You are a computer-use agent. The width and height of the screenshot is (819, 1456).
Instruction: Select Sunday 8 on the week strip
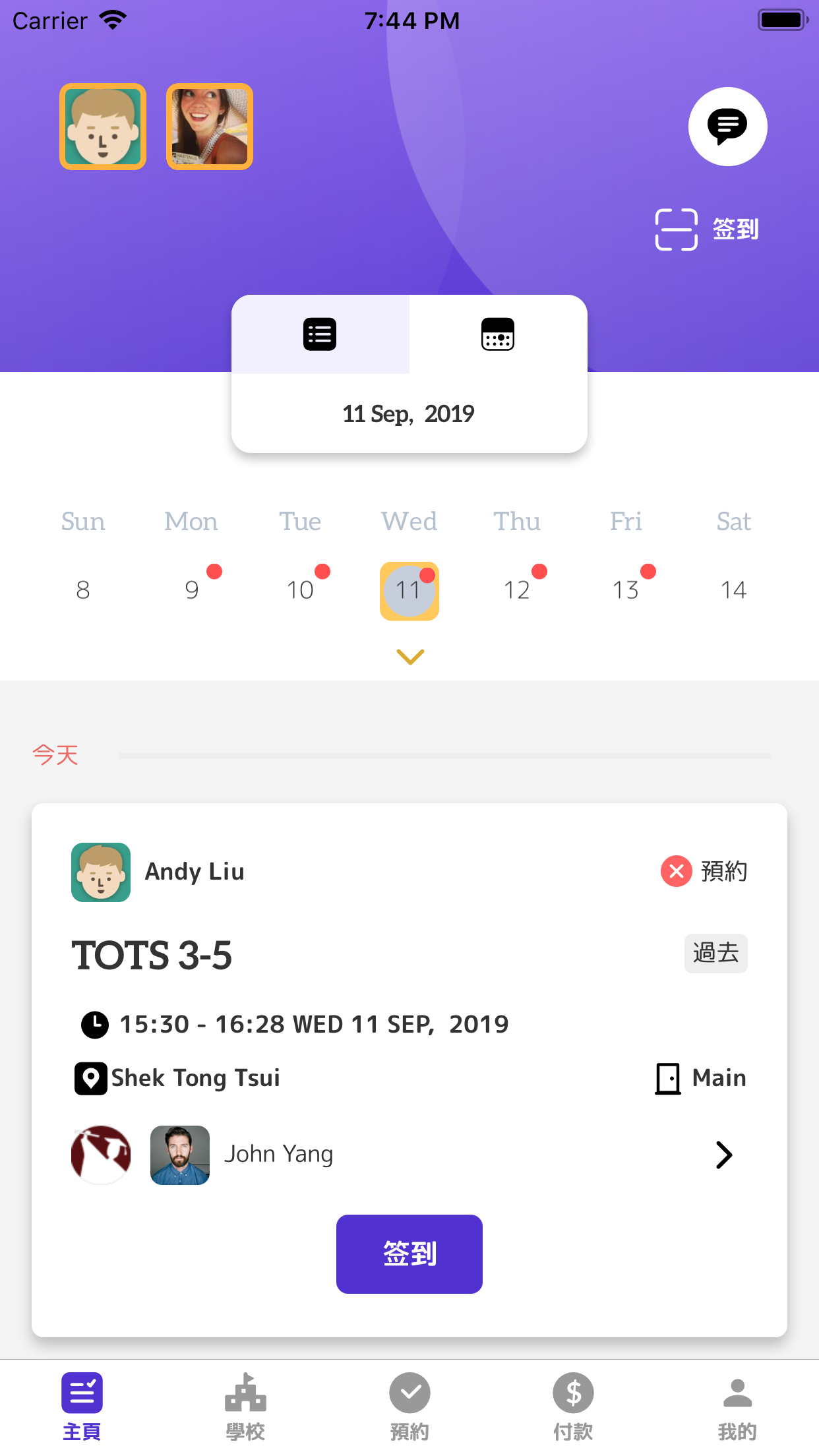pyautogui.click(x=83, y=590)
